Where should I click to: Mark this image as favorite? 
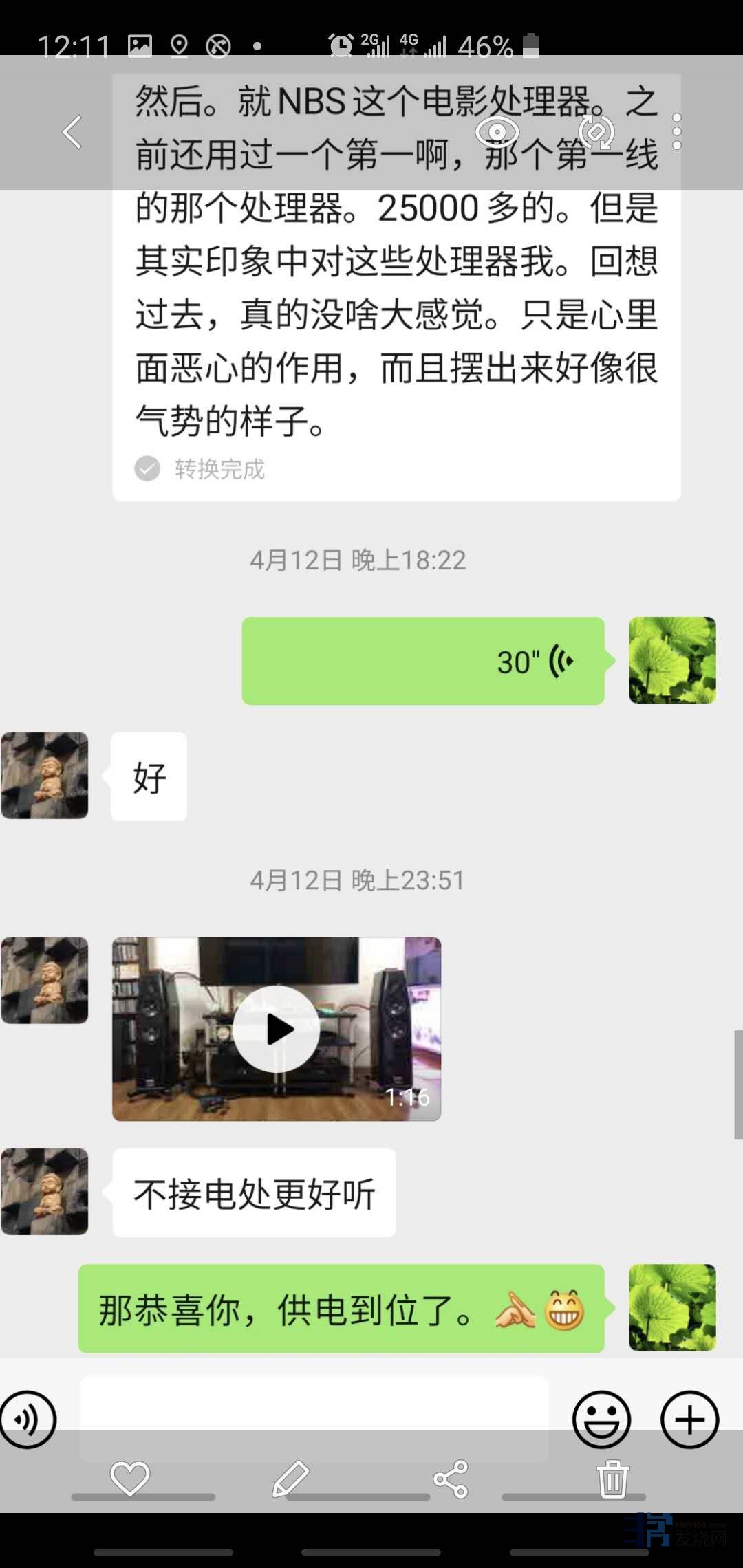[x=130, y=1478]
